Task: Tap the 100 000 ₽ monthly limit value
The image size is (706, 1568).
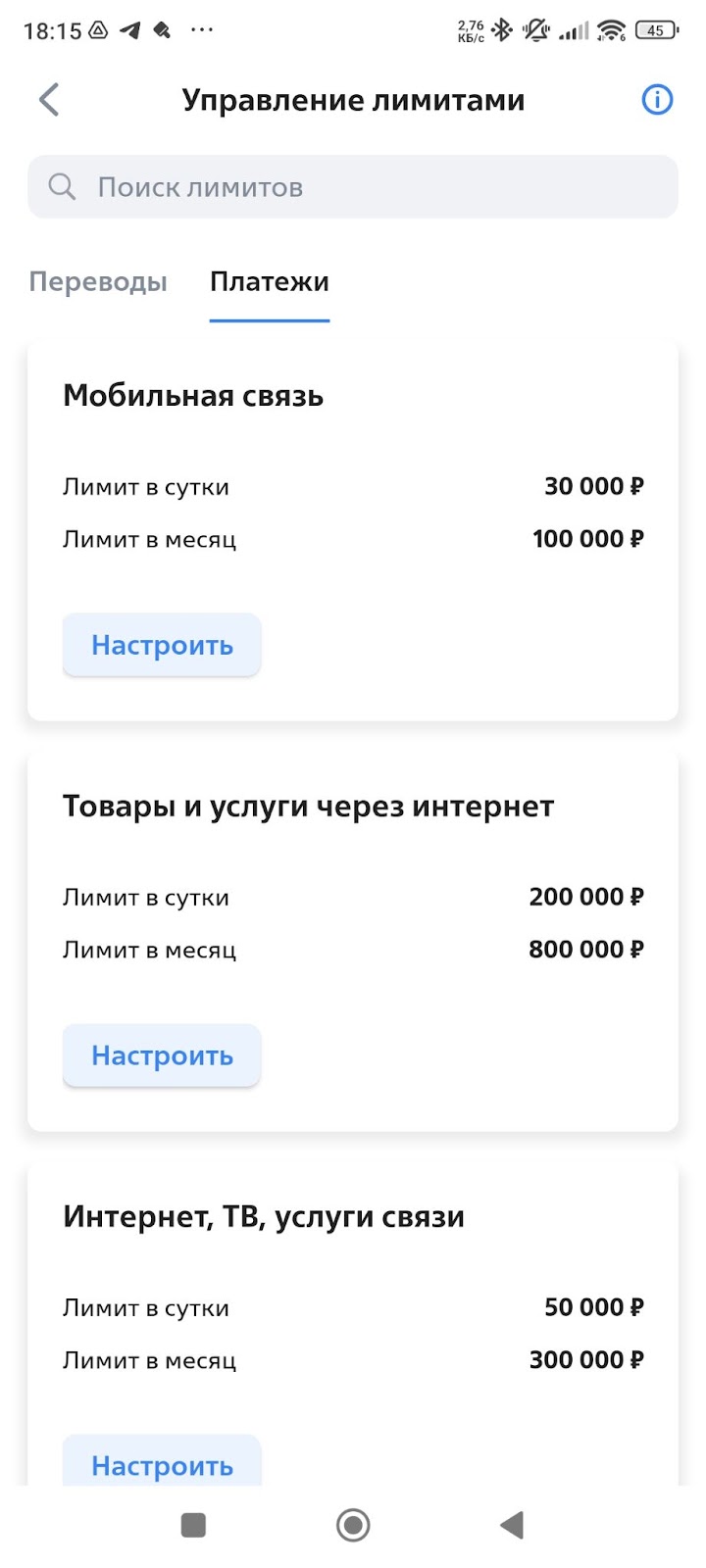Action: click(586, 538)
